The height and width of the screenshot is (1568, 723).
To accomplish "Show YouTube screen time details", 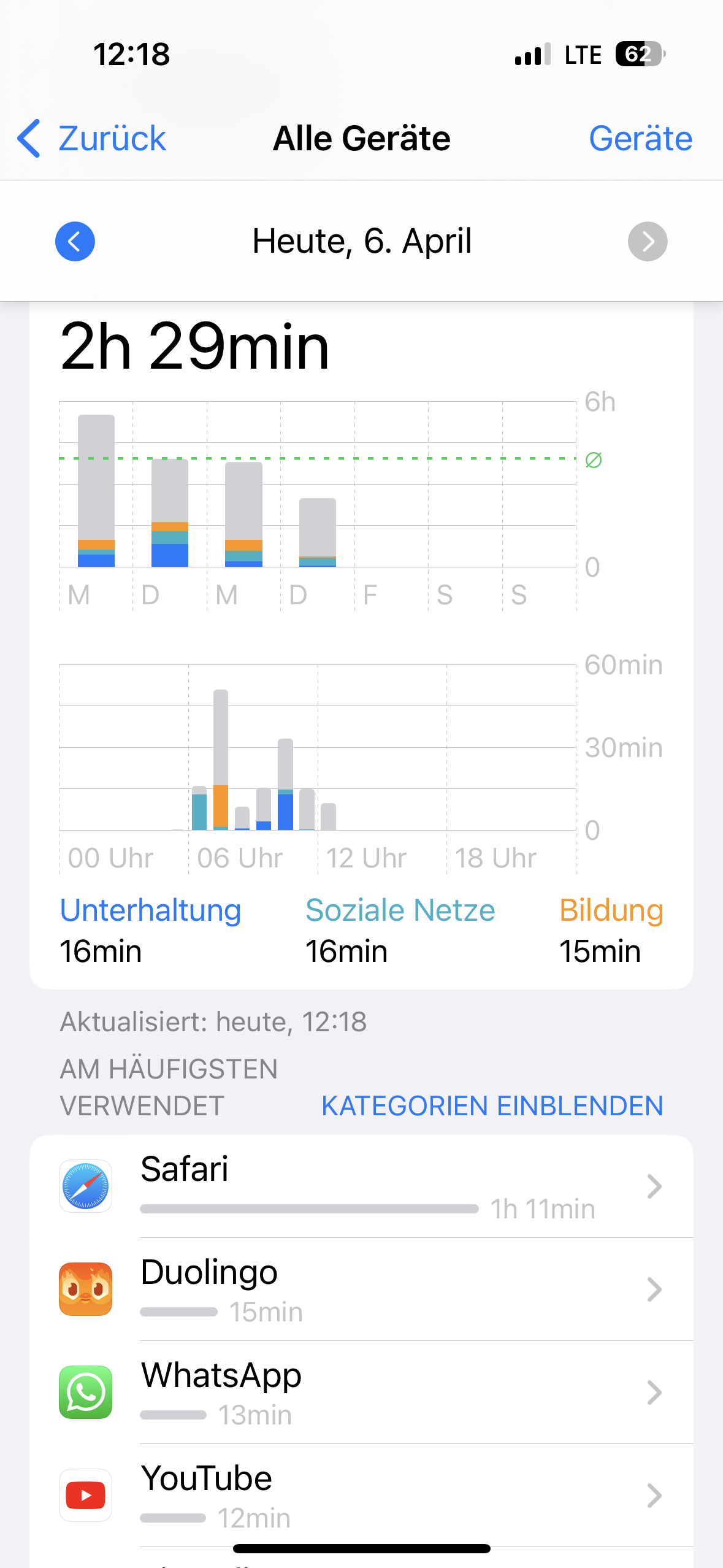I will [368, 1496].
